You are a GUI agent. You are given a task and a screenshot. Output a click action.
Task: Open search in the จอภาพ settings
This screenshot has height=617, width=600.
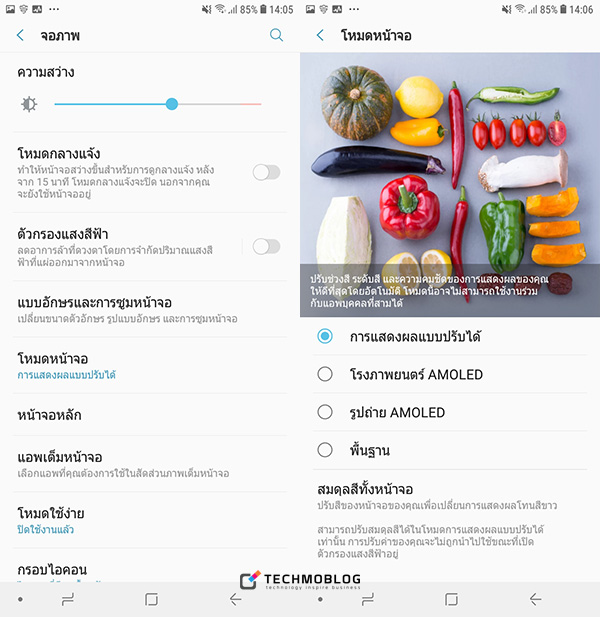click(x=277, y=35)
